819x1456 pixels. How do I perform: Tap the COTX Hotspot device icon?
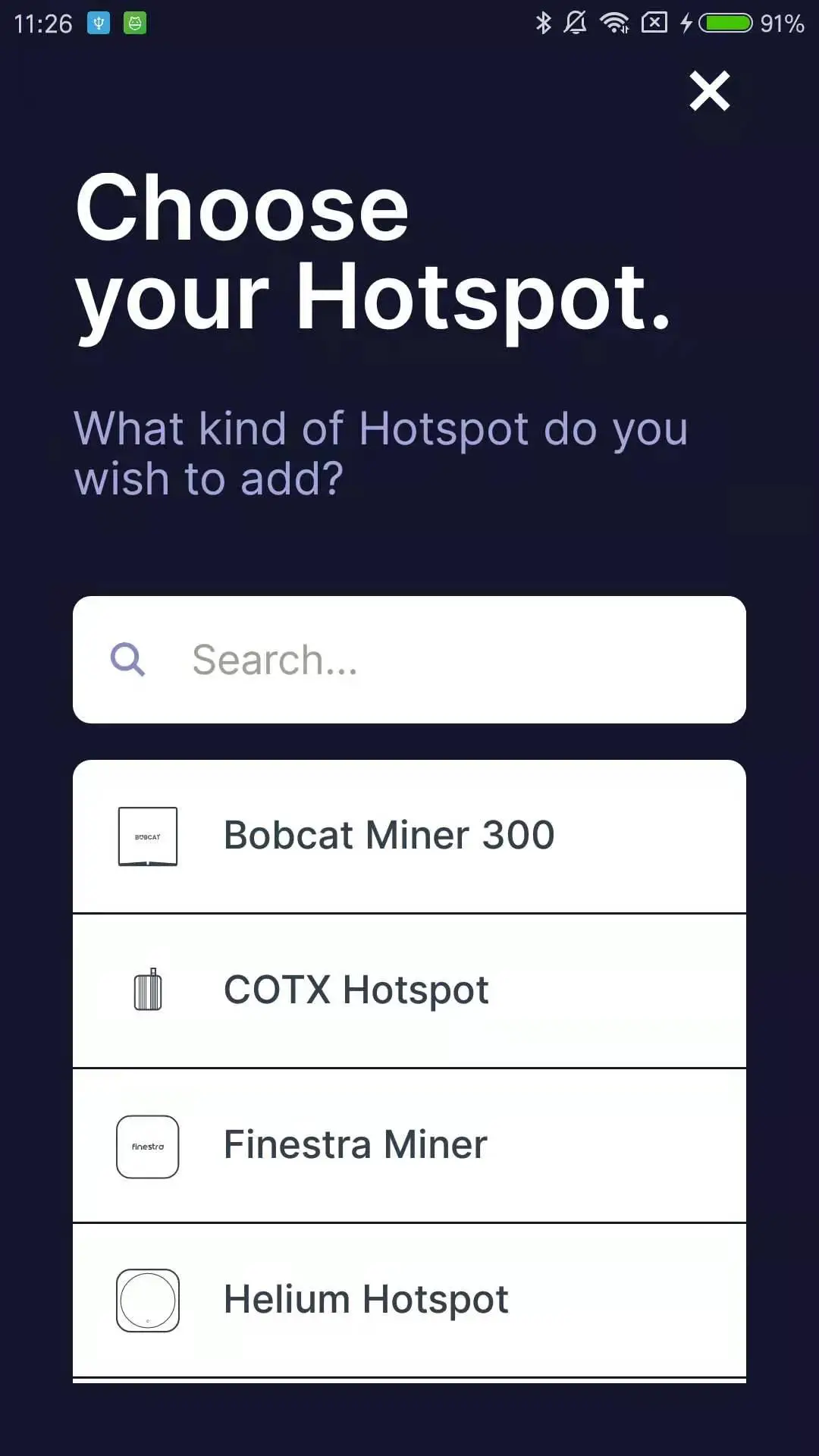[x=149, y=990]
